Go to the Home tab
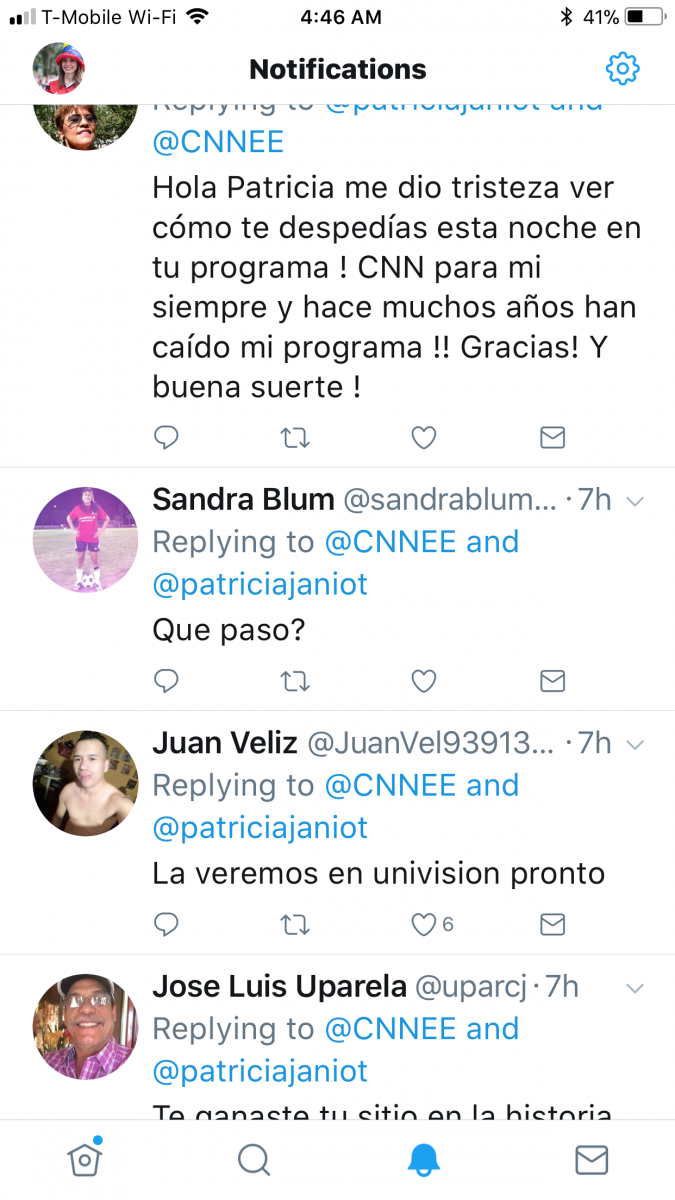The width and height of the screenshot is (675, 1200). (85, 1158)
